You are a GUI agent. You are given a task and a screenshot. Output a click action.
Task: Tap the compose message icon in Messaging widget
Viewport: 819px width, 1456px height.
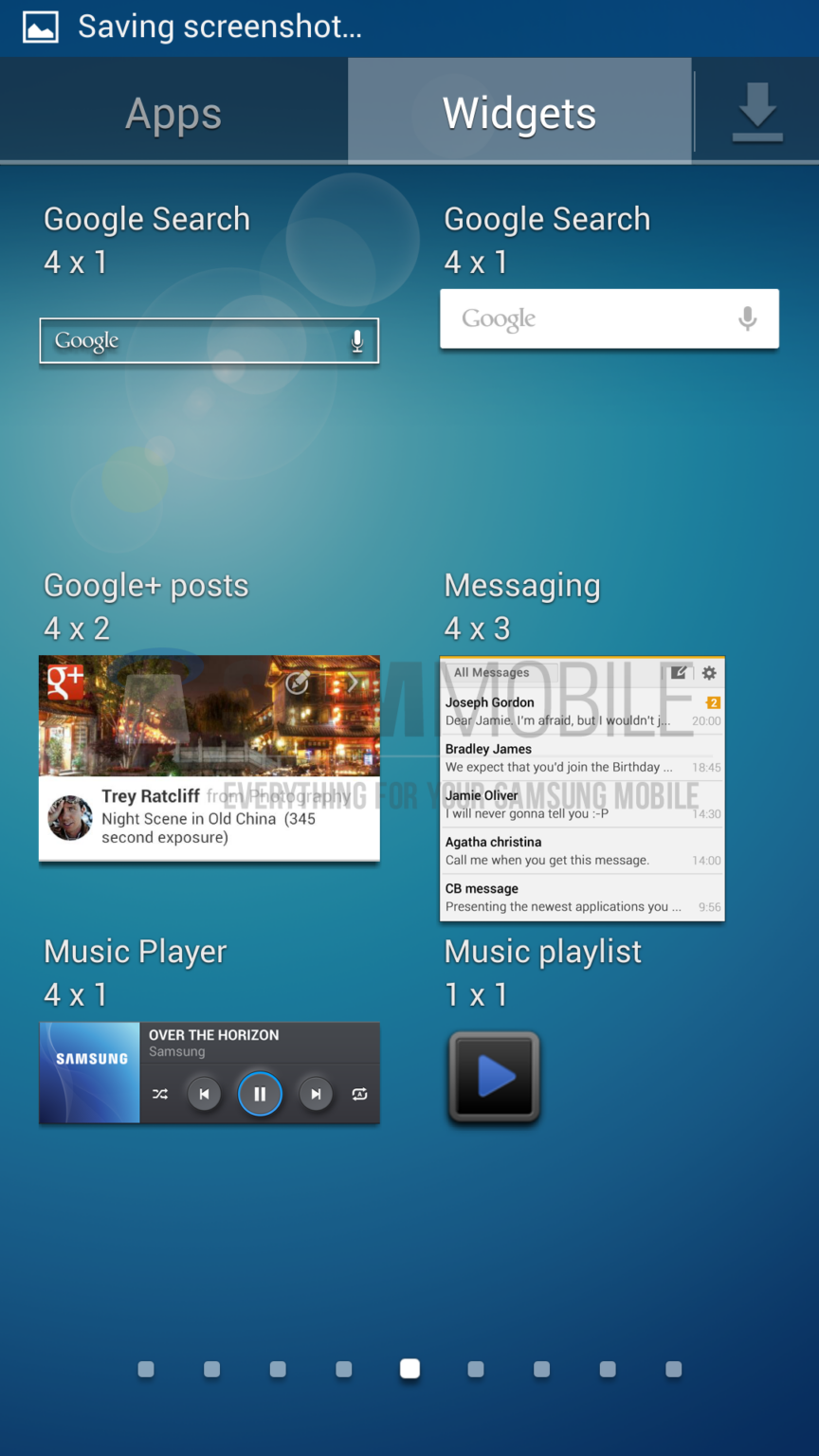tap(679, 672)
